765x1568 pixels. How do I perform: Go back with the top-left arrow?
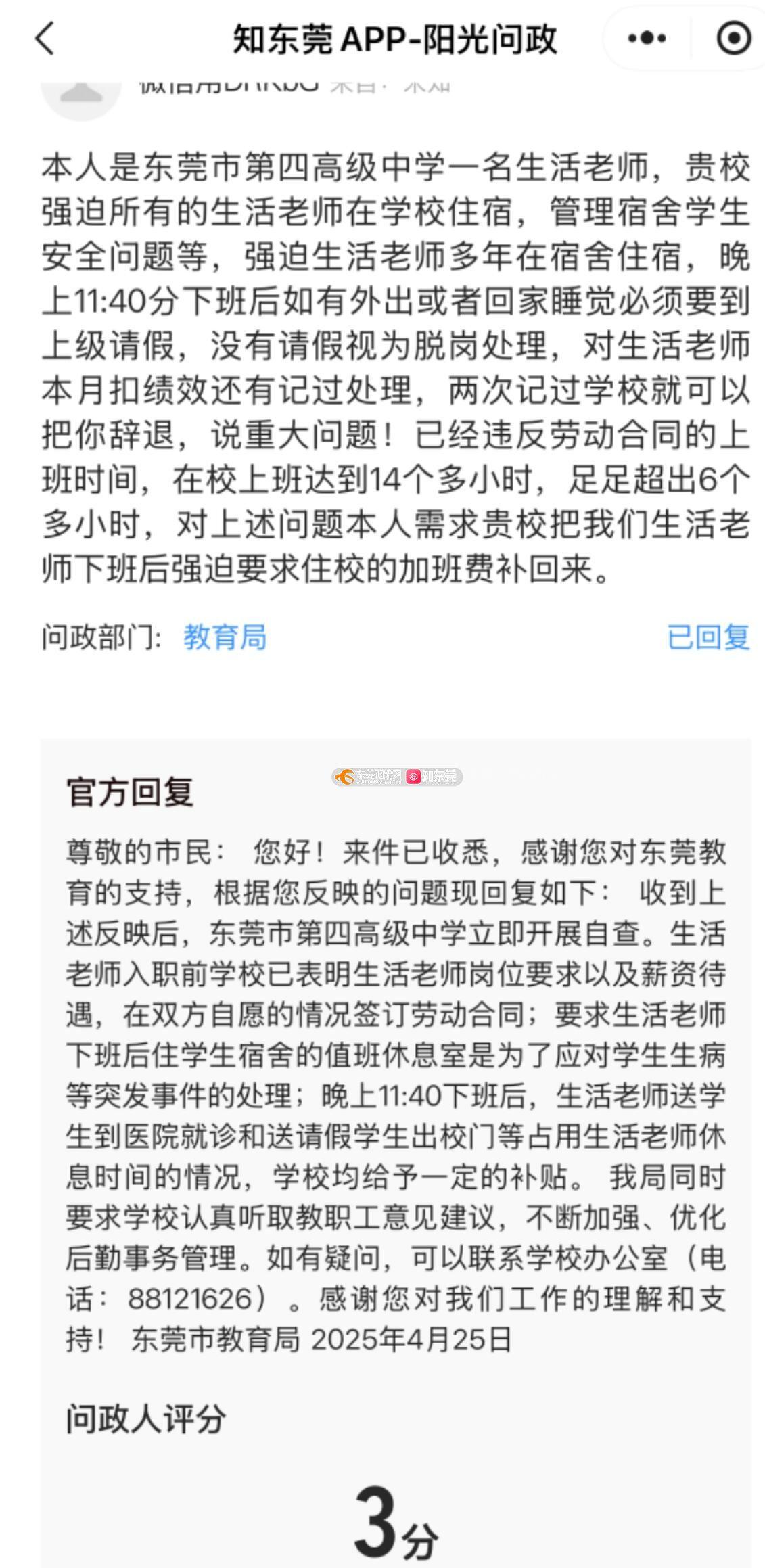tap(45, 39)
